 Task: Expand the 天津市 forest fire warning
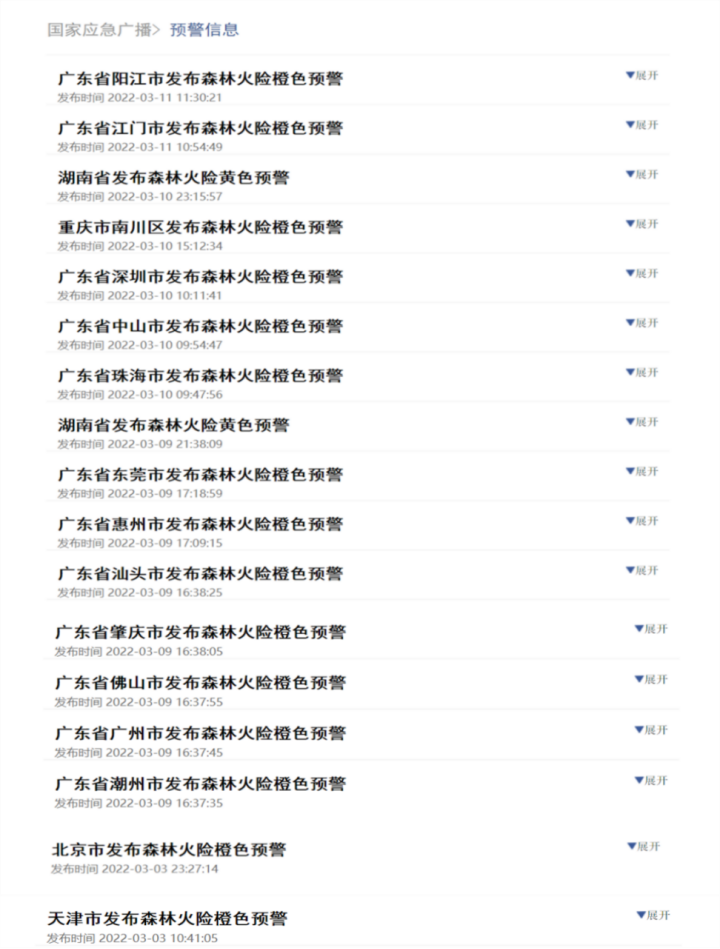point(653,915)
